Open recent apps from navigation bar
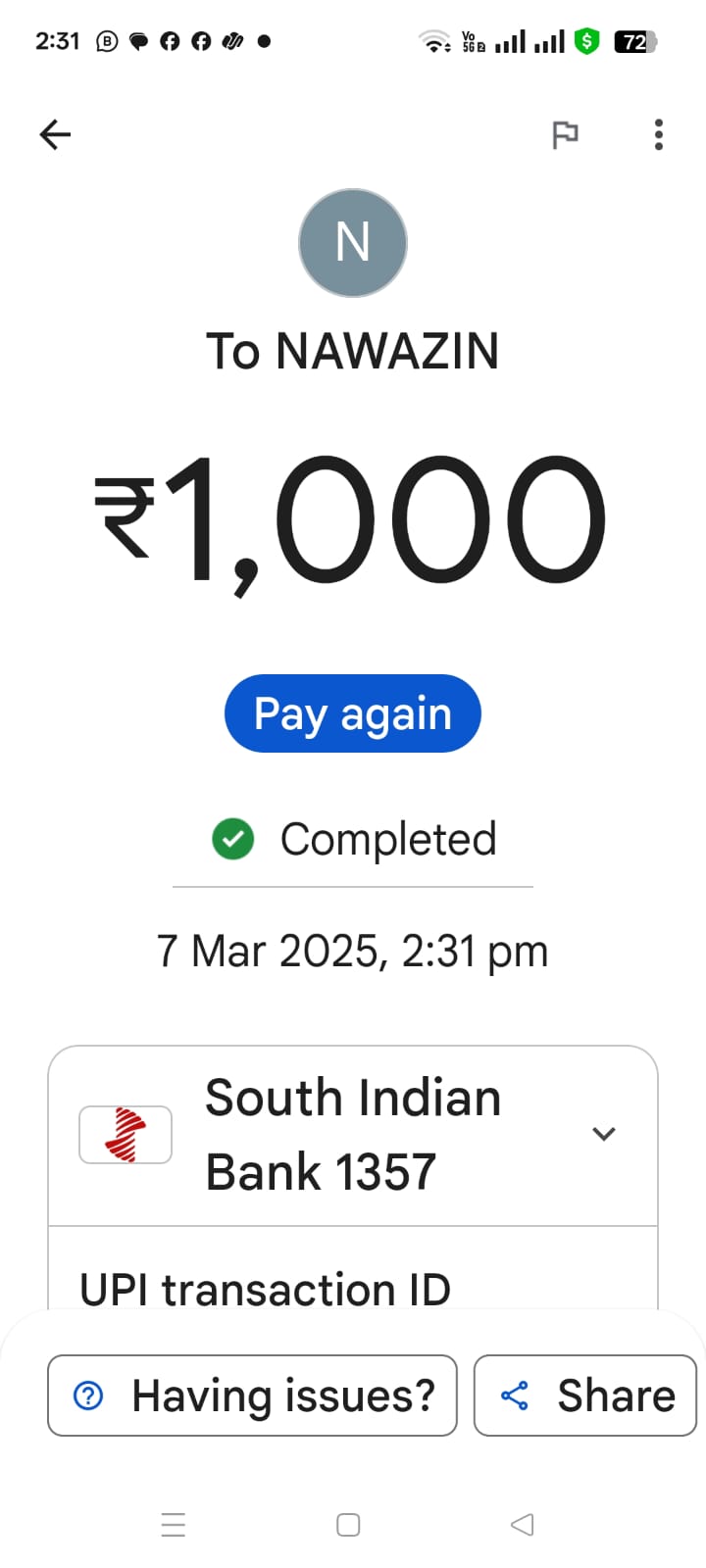The width and height of the screenshot is (706, 1568). (174, 1525)
